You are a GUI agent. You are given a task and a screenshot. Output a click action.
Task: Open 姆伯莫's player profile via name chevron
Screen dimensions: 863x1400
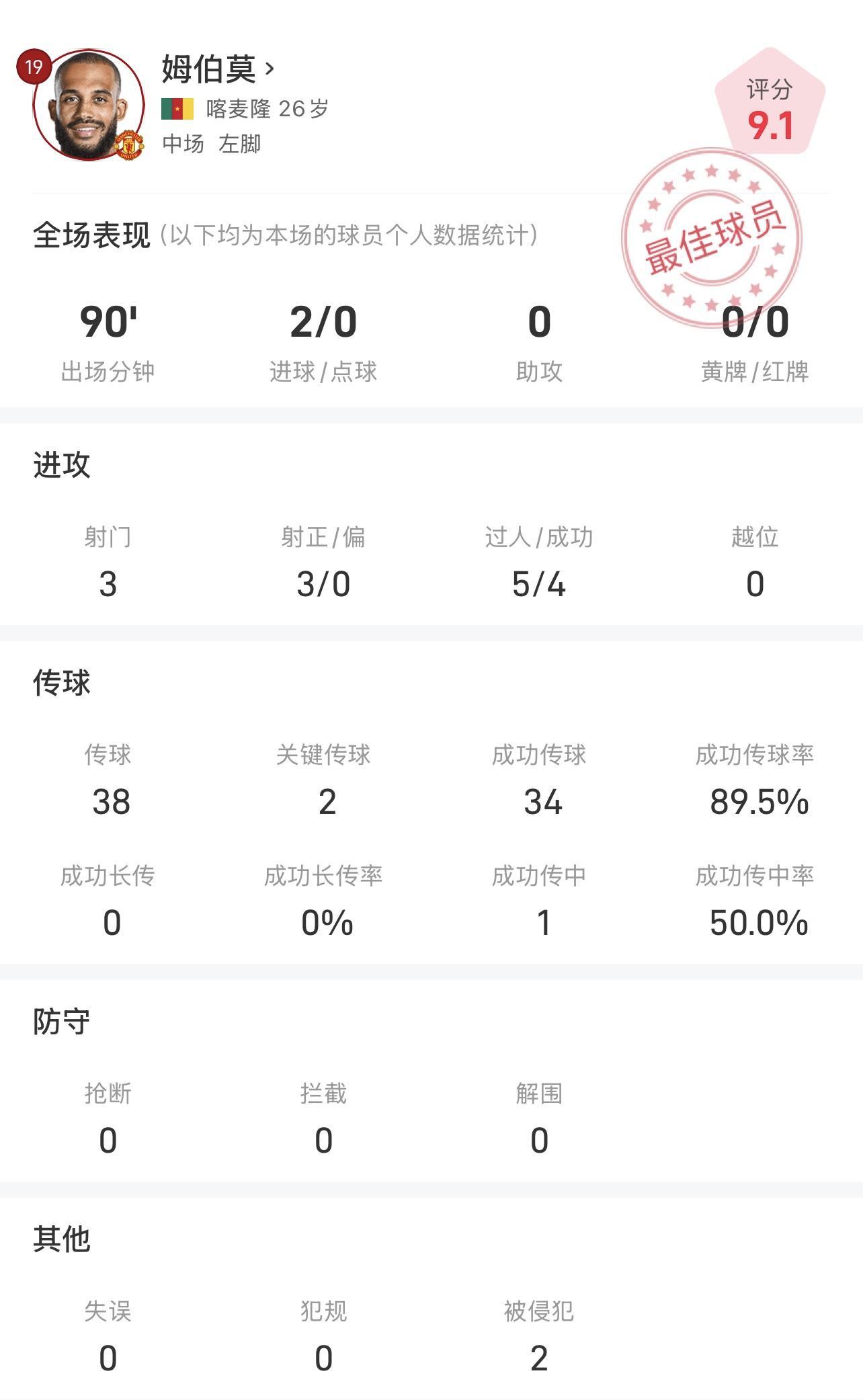[x=270, y=69]
